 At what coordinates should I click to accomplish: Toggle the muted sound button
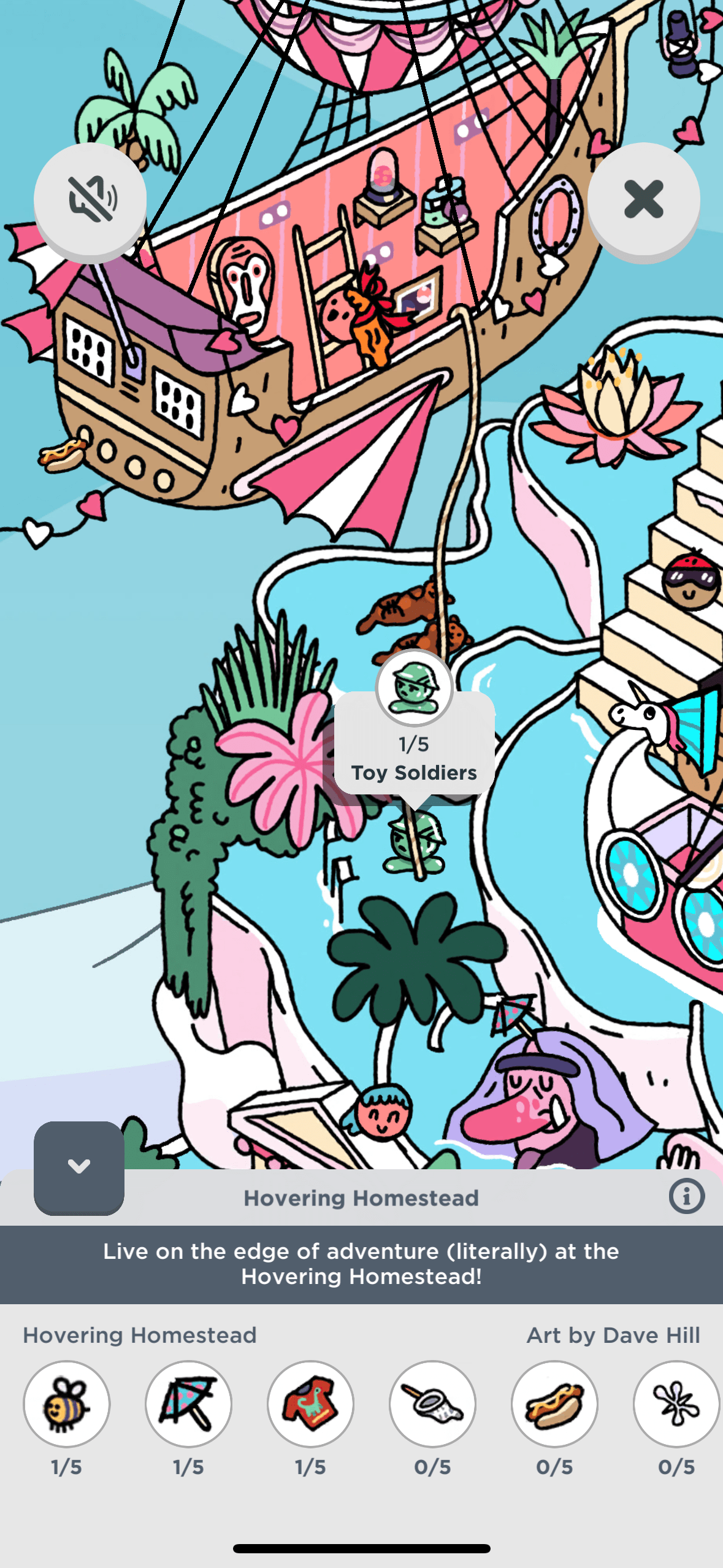click(x=90, y=199)
